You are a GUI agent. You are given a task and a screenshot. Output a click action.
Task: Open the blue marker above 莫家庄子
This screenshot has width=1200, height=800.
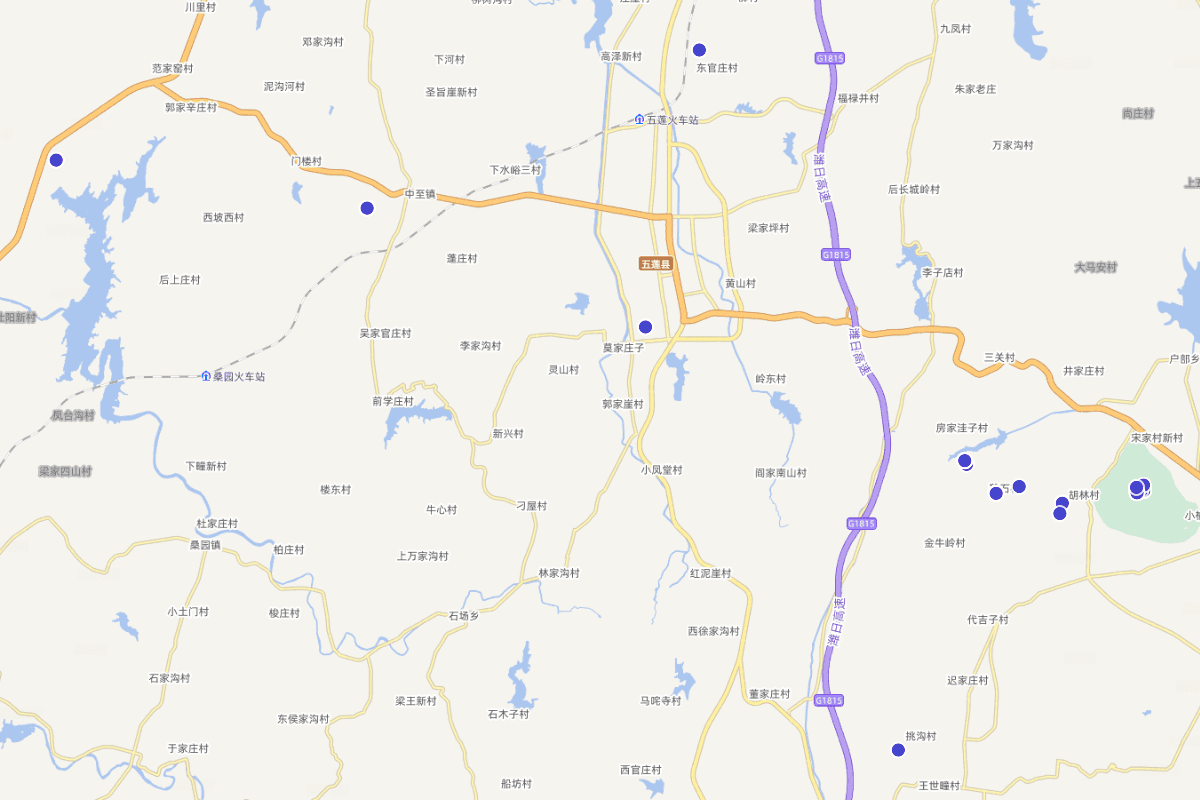[646, 327]
